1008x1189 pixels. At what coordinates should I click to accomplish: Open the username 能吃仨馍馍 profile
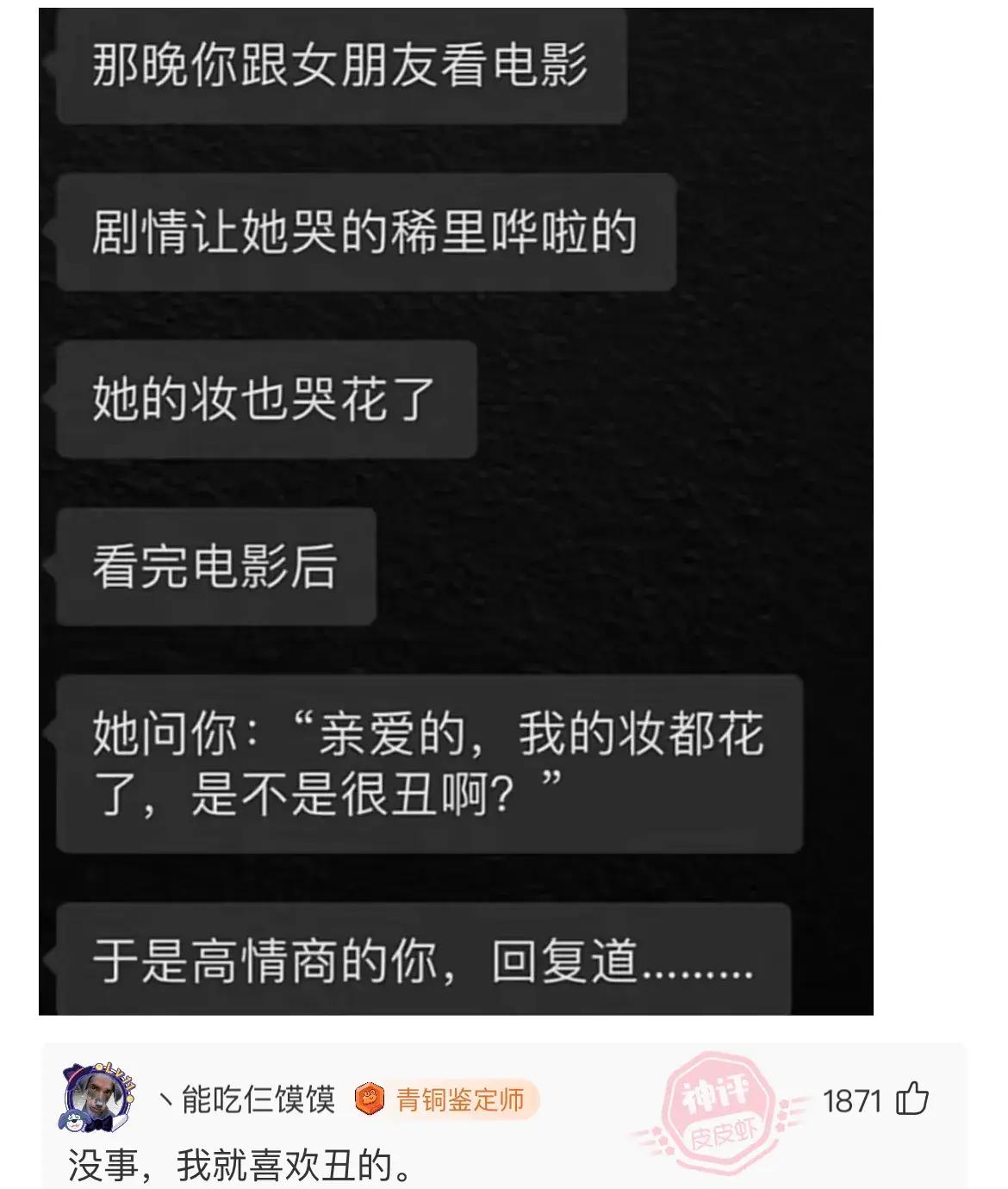[x=248, y=1100]
